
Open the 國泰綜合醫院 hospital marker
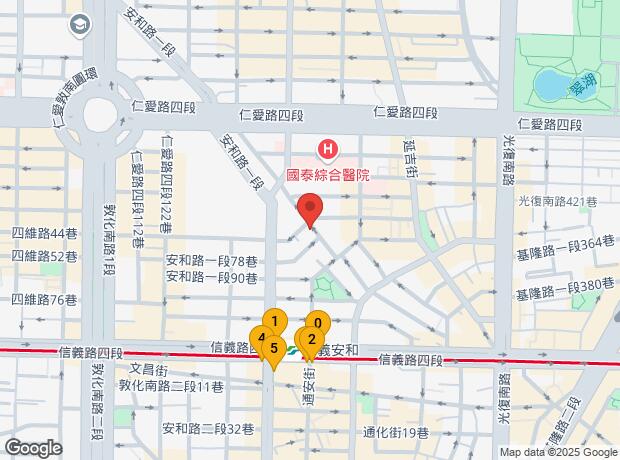327,151
